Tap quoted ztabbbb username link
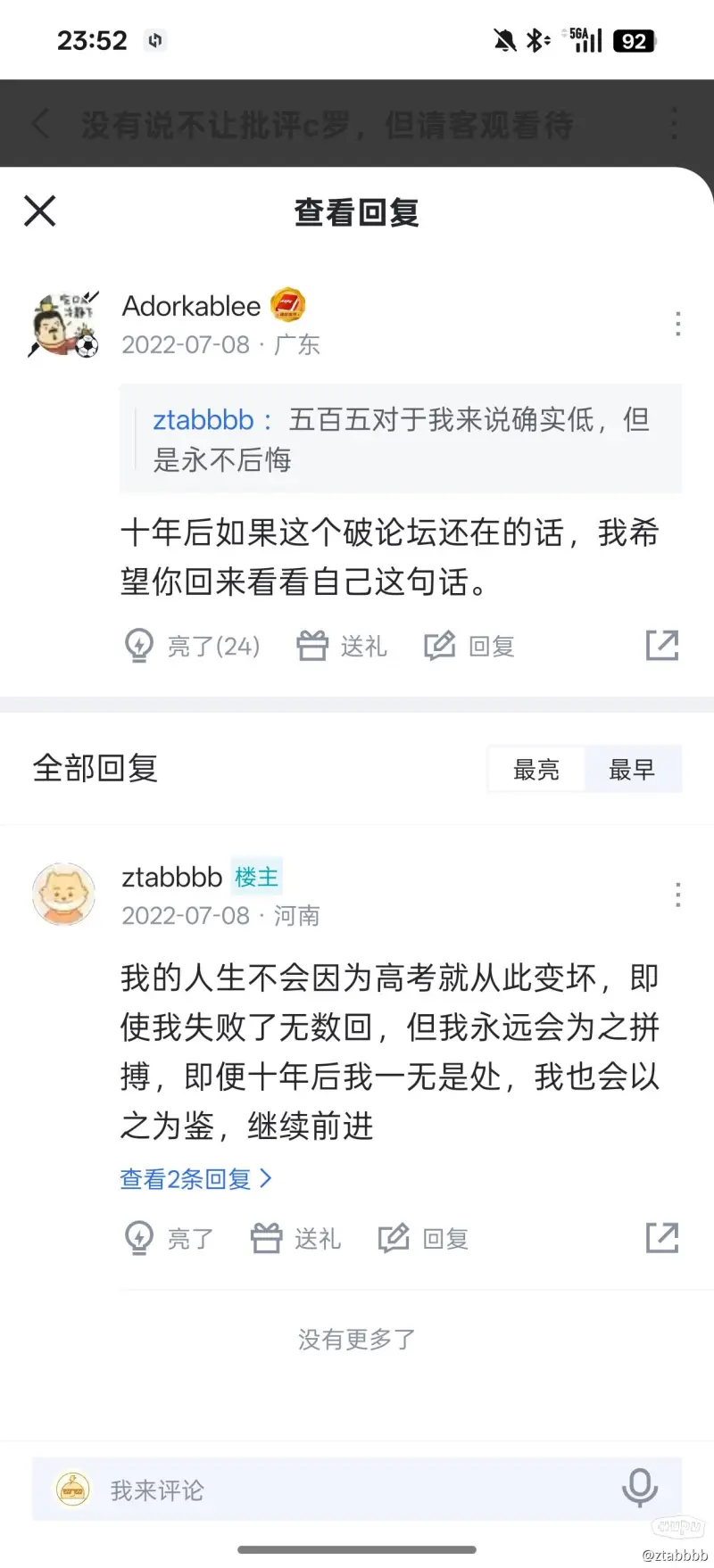The height and width of the screenshot is (1568, 714). [x=203, y=419]
